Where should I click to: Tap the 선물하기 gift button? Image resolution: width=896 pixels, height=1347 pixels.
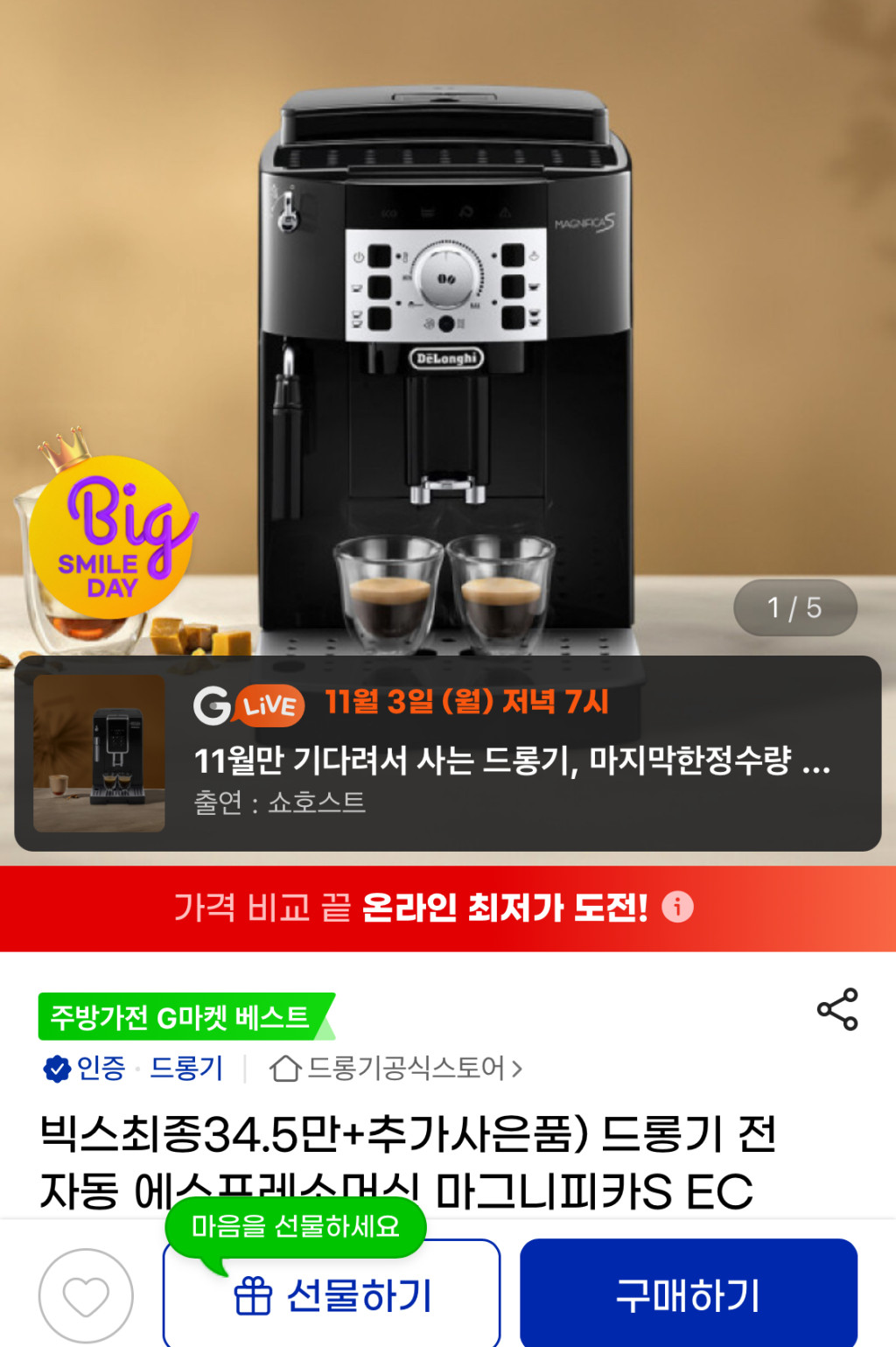[332, 1296]
